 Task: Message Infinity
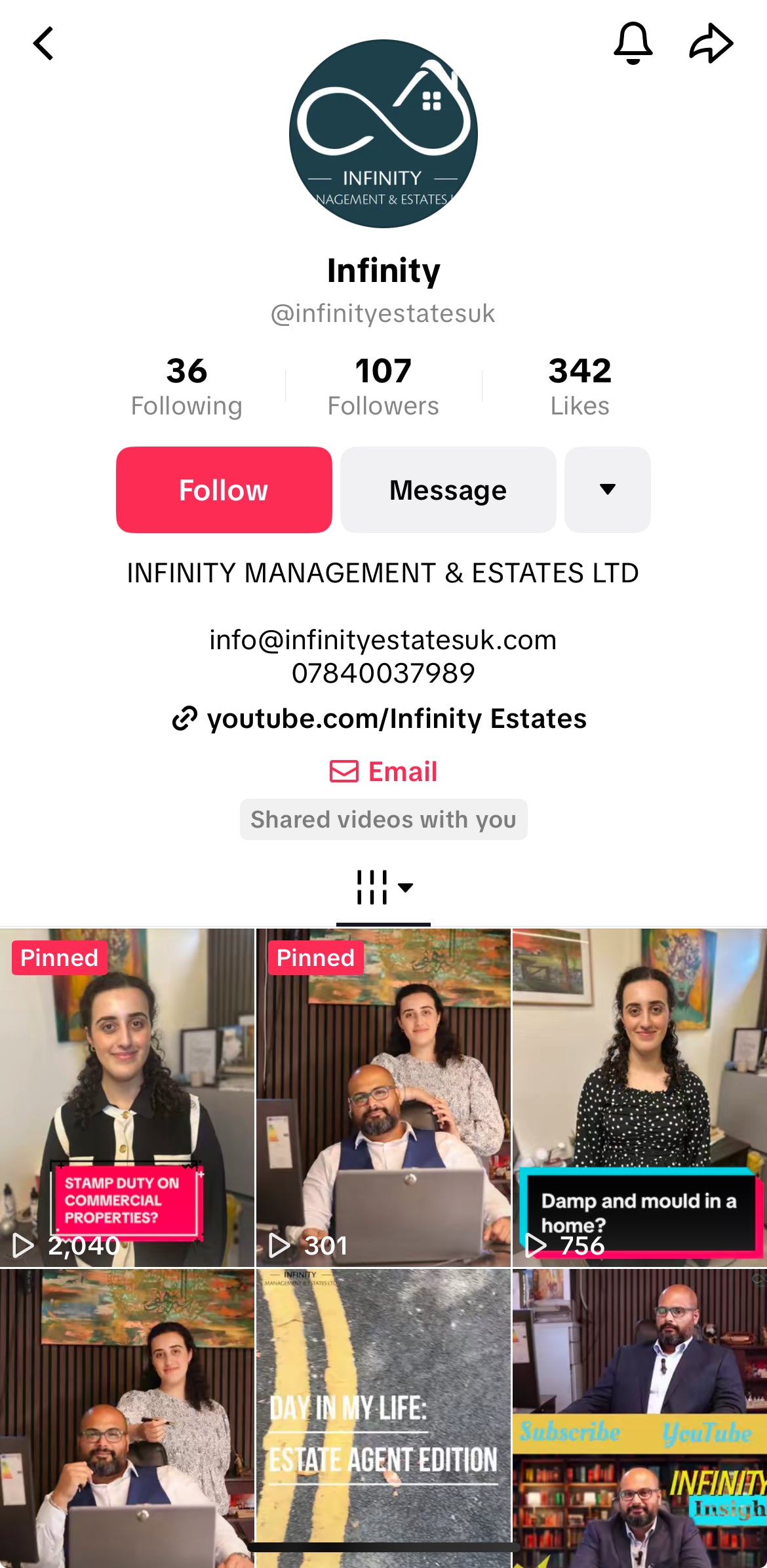448,490
